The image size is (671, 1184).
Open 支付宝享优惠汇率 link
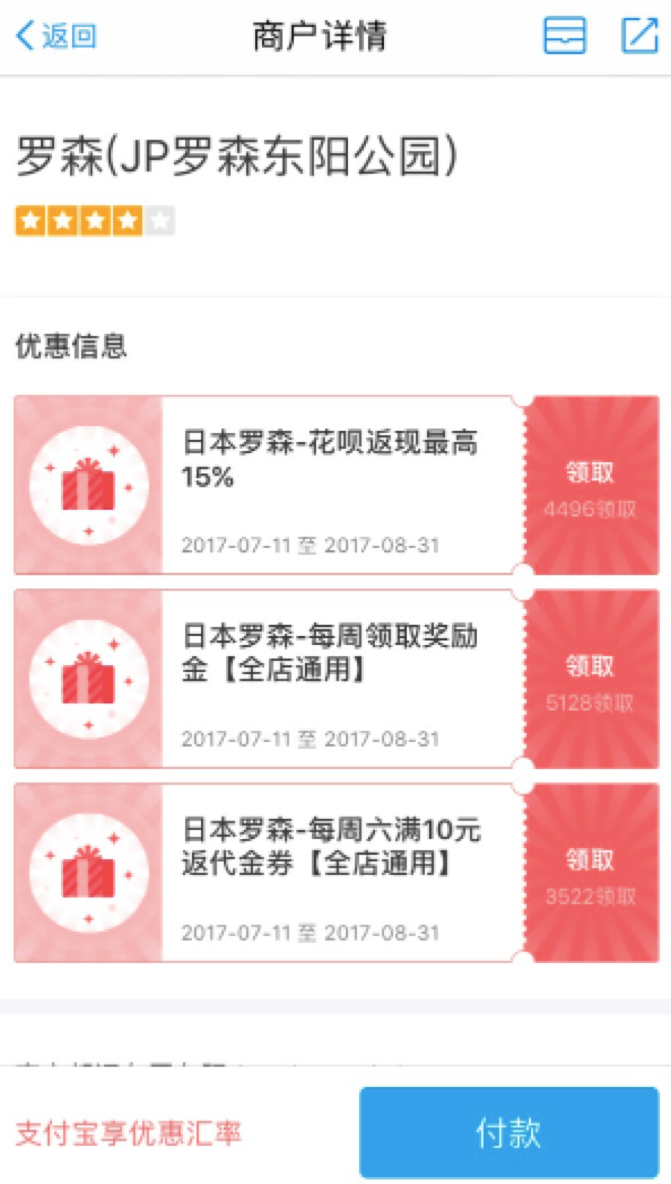128,1133
